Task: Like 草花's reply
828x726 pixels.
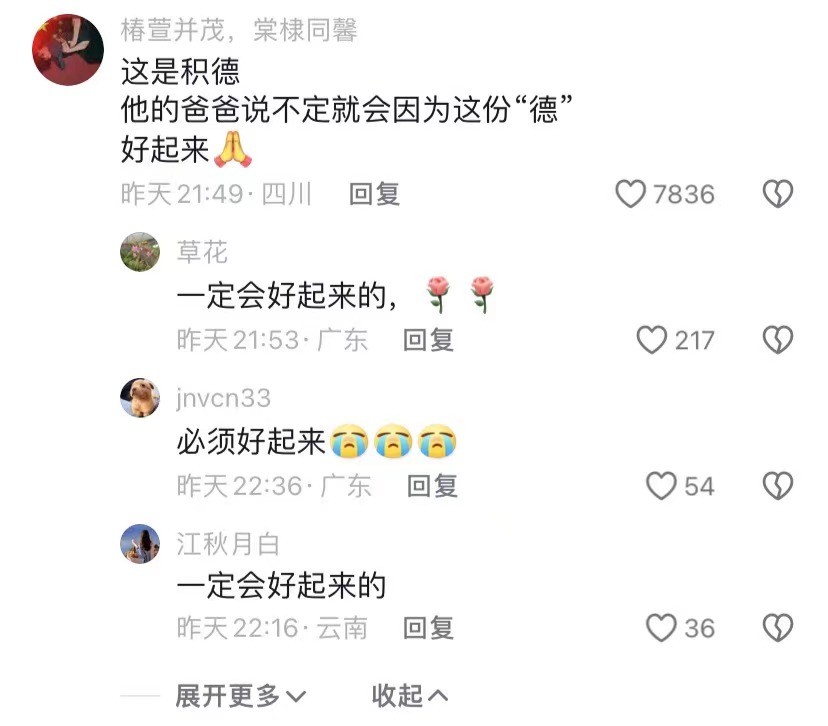Action: pyautogui.click(x=652, y=340)
